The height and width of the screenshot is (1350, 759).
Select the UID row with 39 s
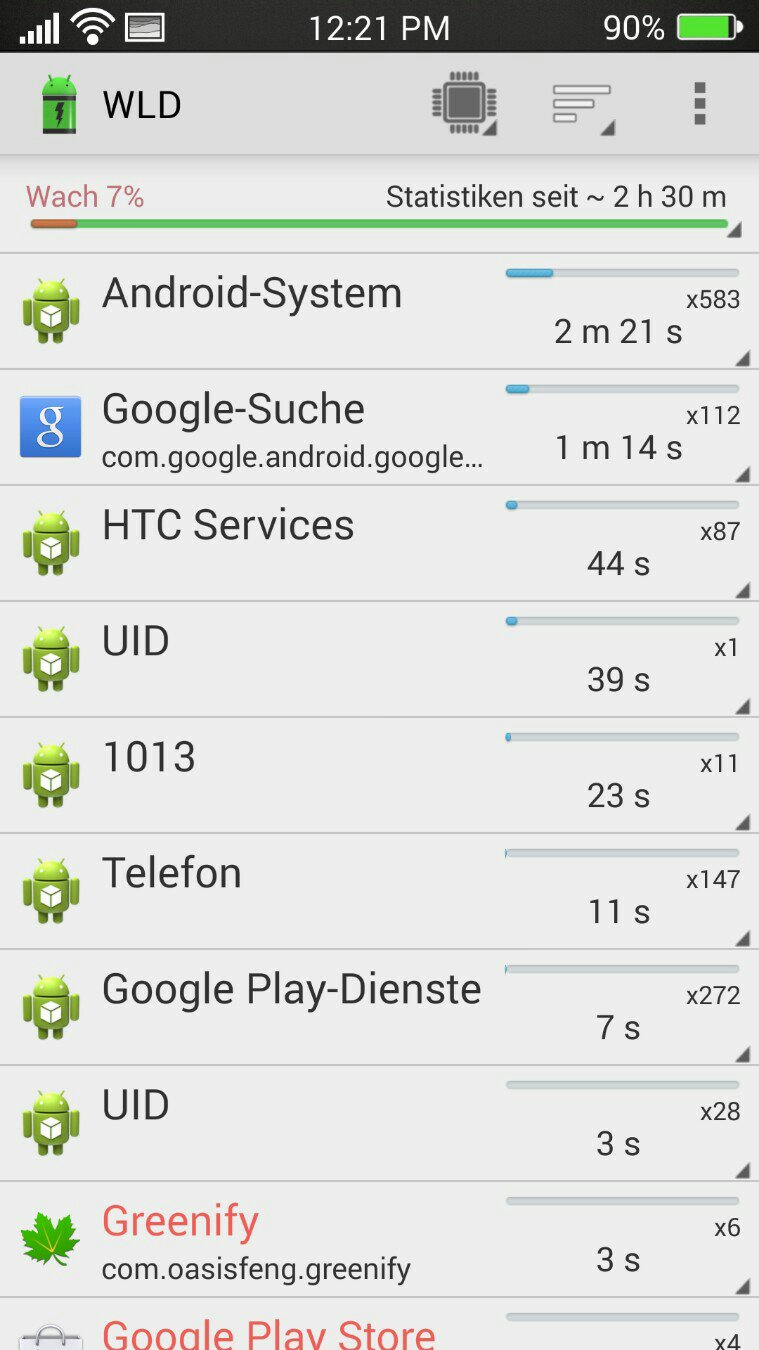(x=379, y=660)
